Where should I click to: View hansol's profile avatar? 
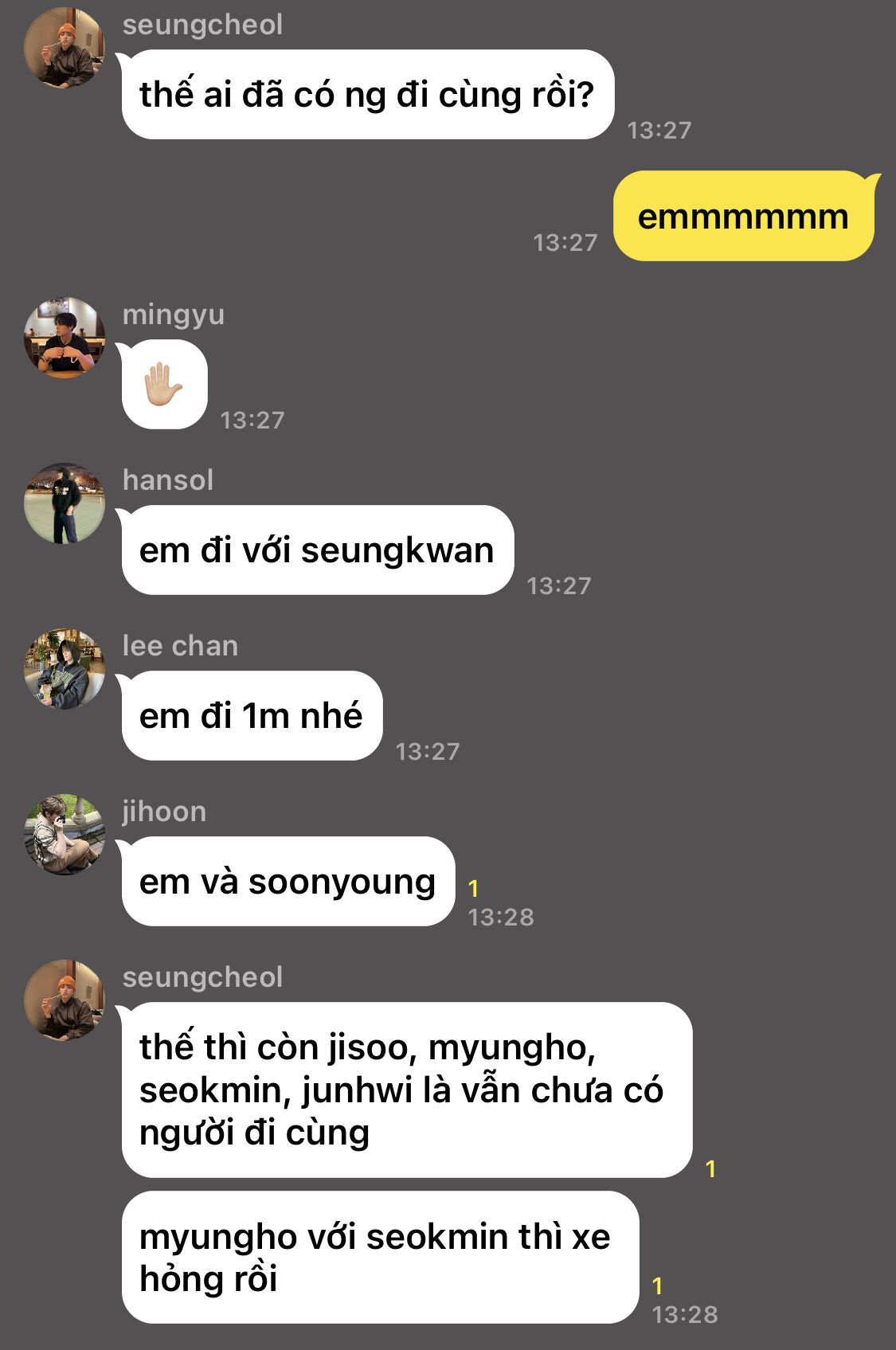pos(65,503)
